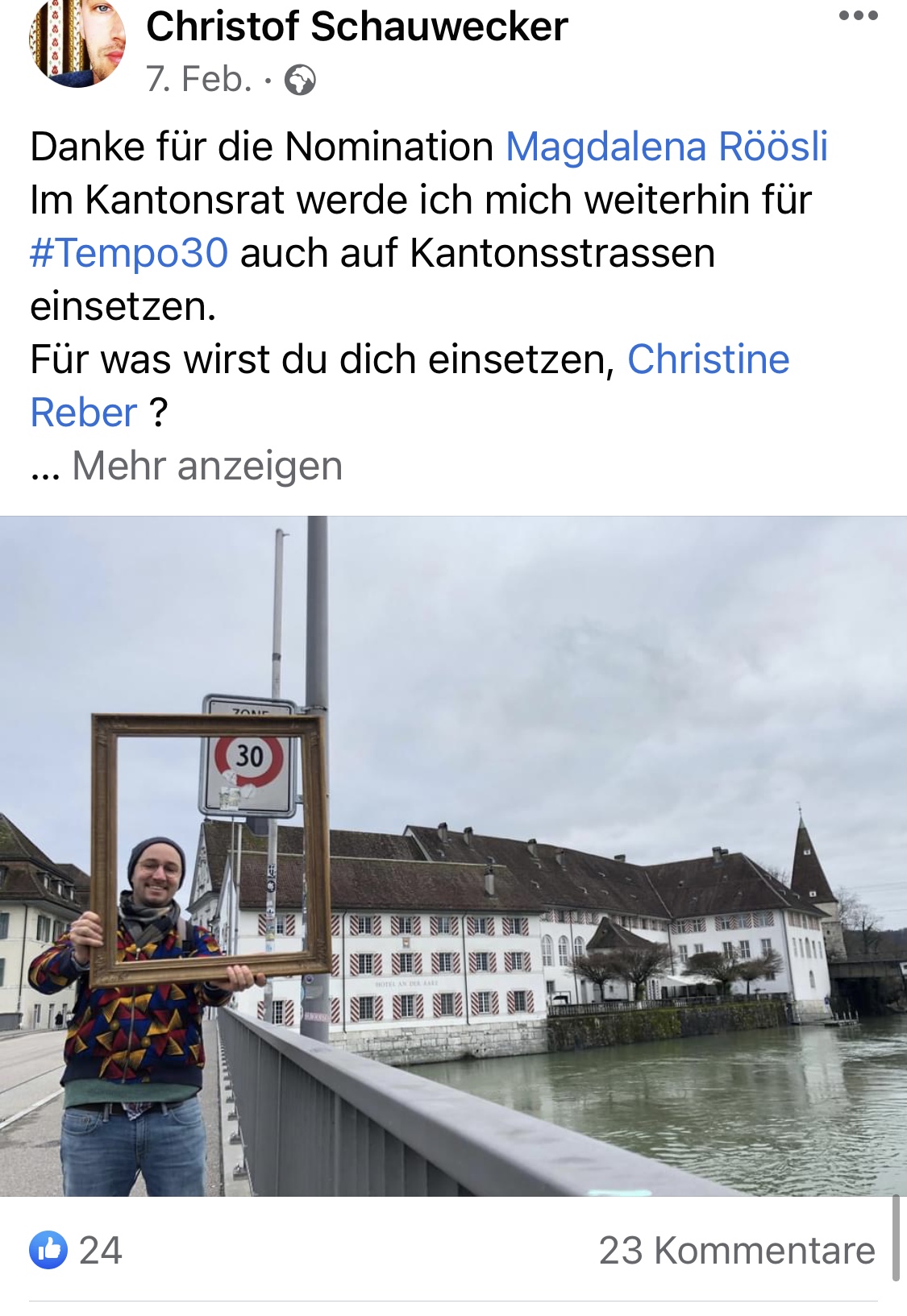Screen dimensions: 907x1316
Task: Expand the post with Mehr anzeigen
Action: pyautogui.click(x=207, y=466)
